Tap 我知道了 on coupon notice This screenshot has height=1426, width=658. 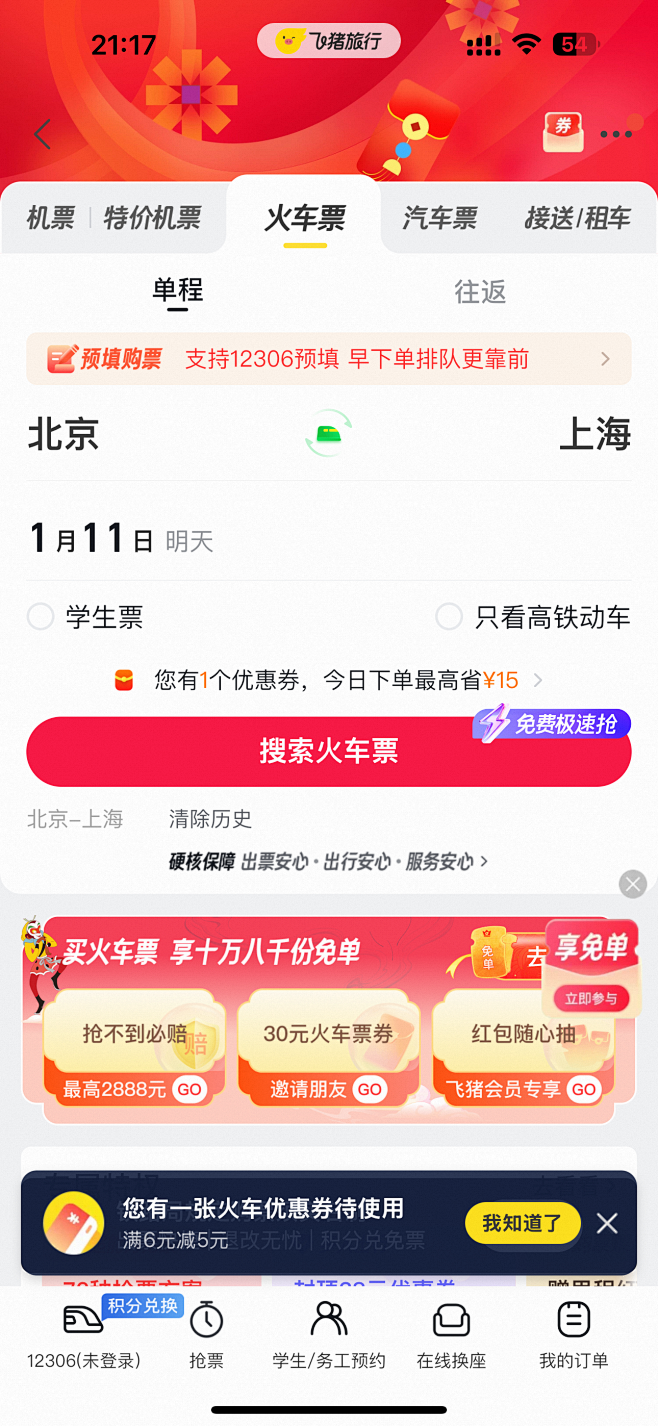click(523, 1223)
